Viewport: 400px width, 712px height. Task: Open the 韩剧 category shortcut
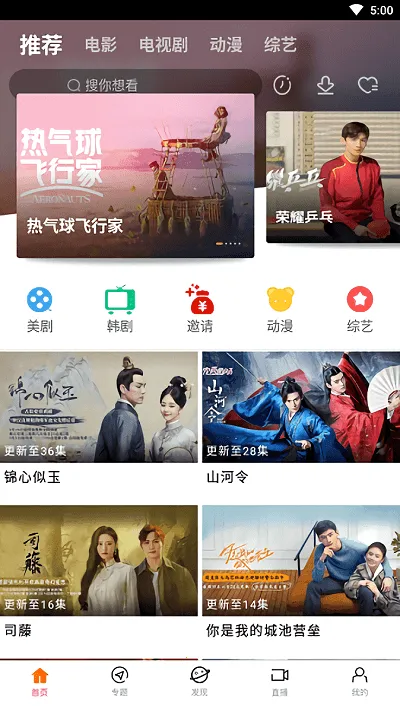click(x=120, y=310)
